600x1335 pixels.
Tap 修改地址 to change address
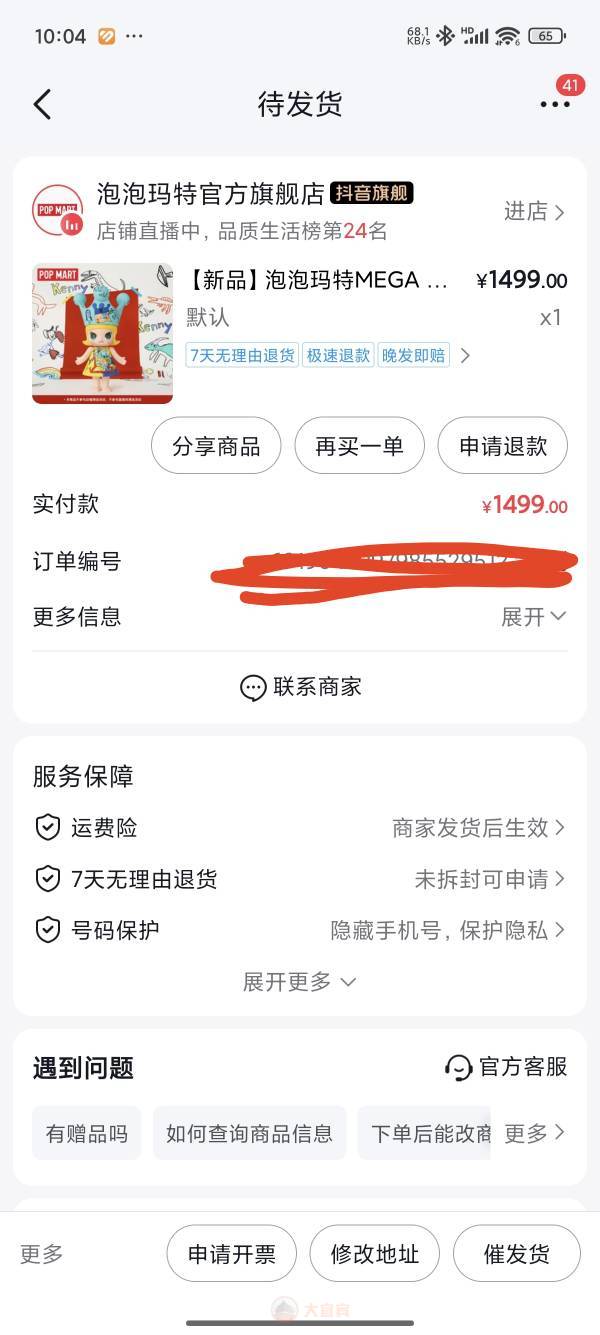[374, 1254]
